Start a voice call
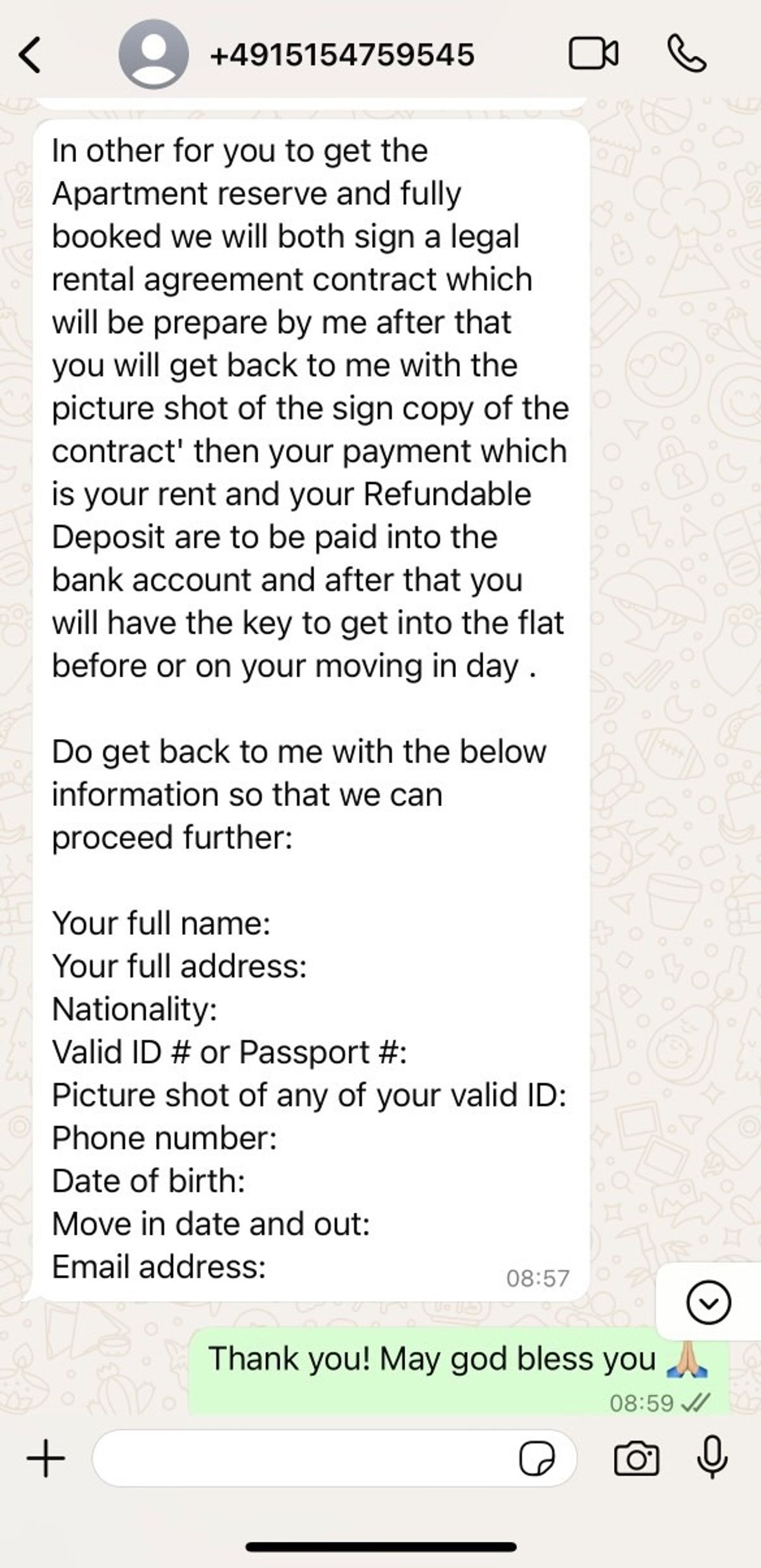The height and width of the screenshot is (1568, 761). click(x=687, y=54)
